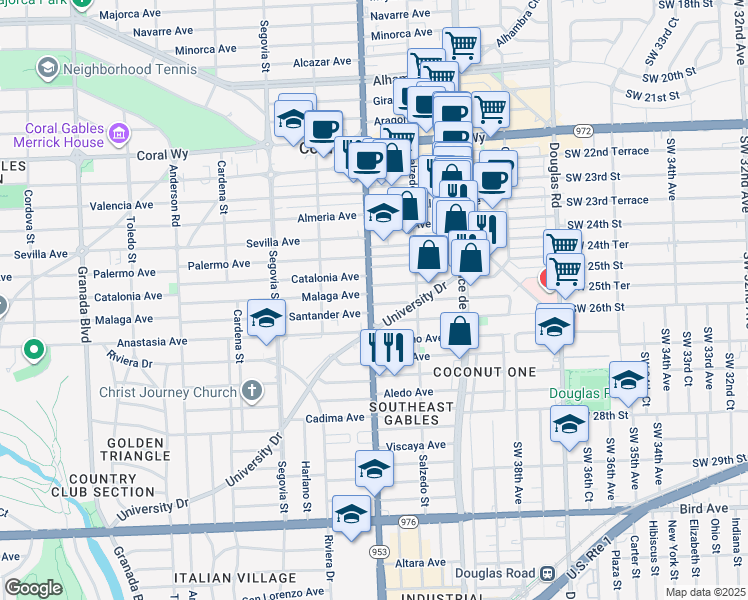The width and height of the screenshot is (748, 600).
Task: Open the school marker just above Bird Road
Action: 351,513
